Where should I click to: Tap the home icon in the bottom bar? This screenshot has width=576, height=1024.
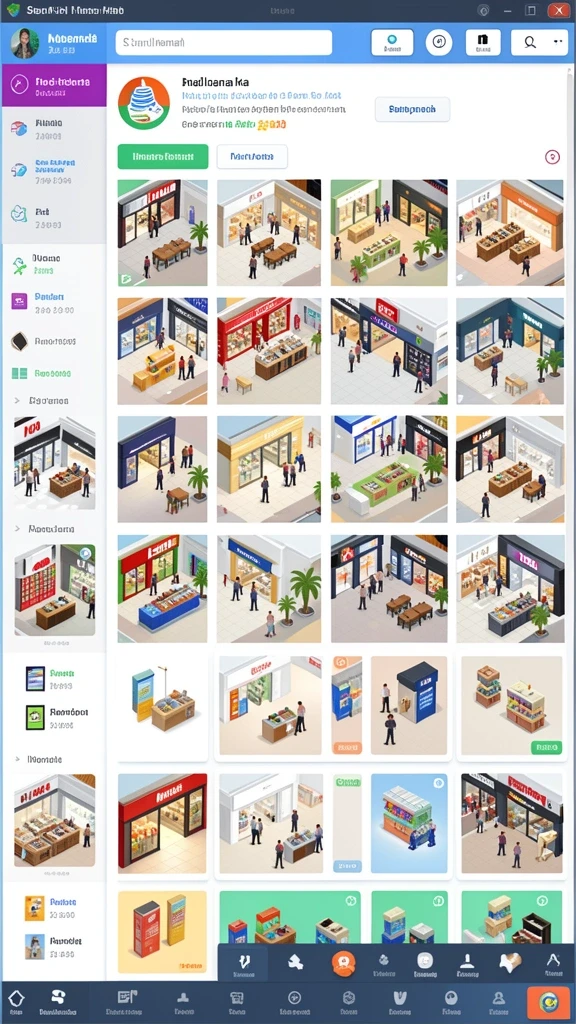(x=16, y=999)
